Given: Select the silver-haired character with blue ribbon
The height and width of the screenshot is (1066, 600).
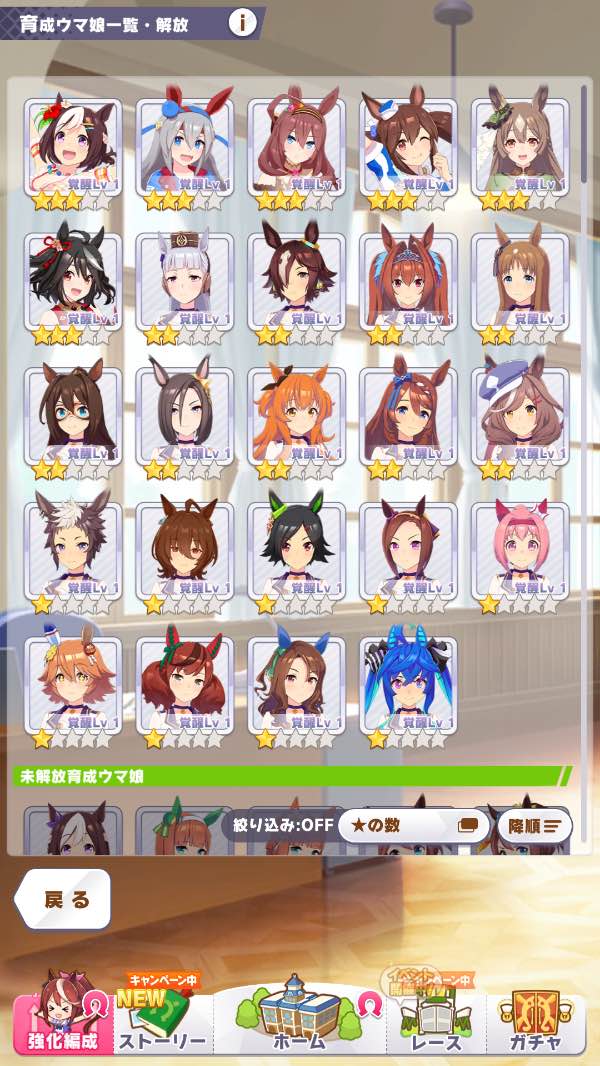Looking at the screenshot, I should click(184, 145).
